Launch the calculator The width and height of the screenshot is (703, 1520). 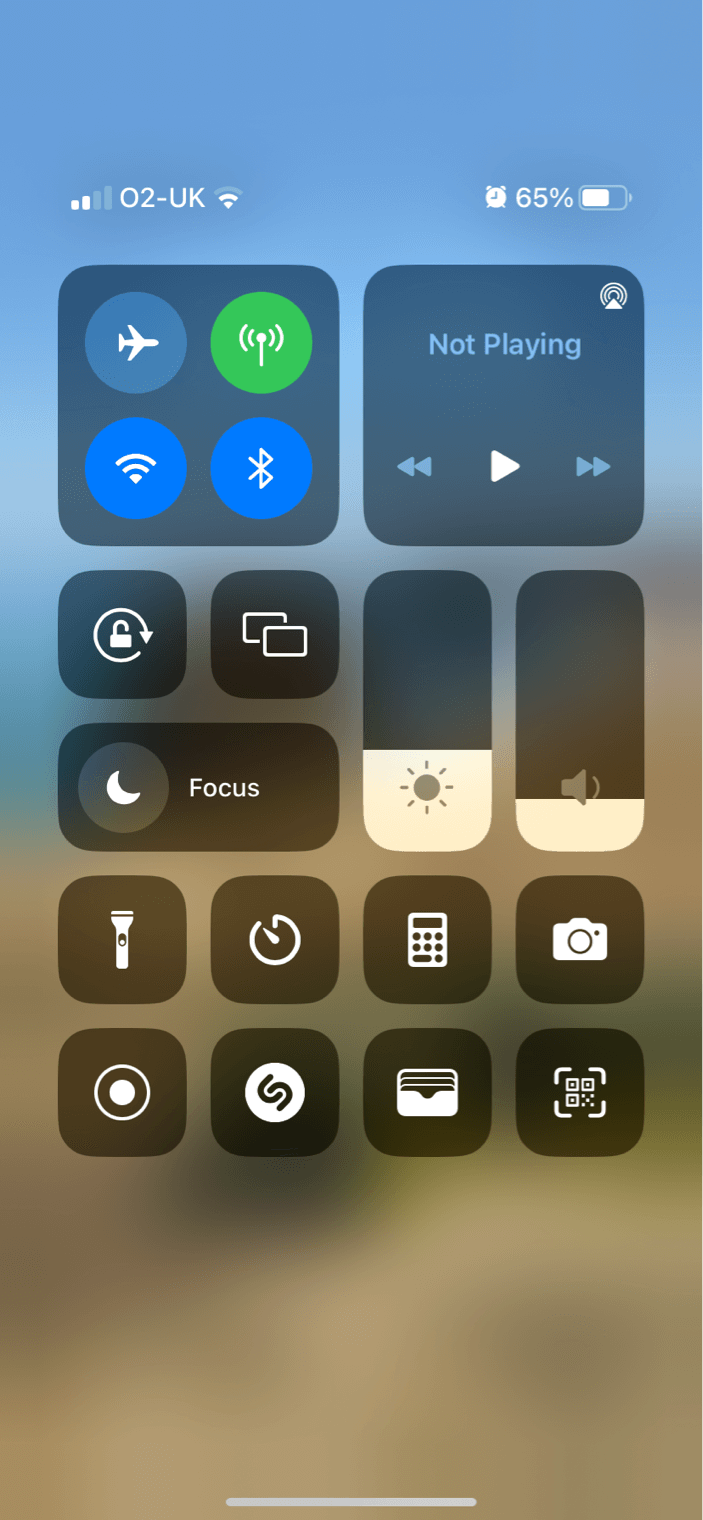click(x=427, y=939)
